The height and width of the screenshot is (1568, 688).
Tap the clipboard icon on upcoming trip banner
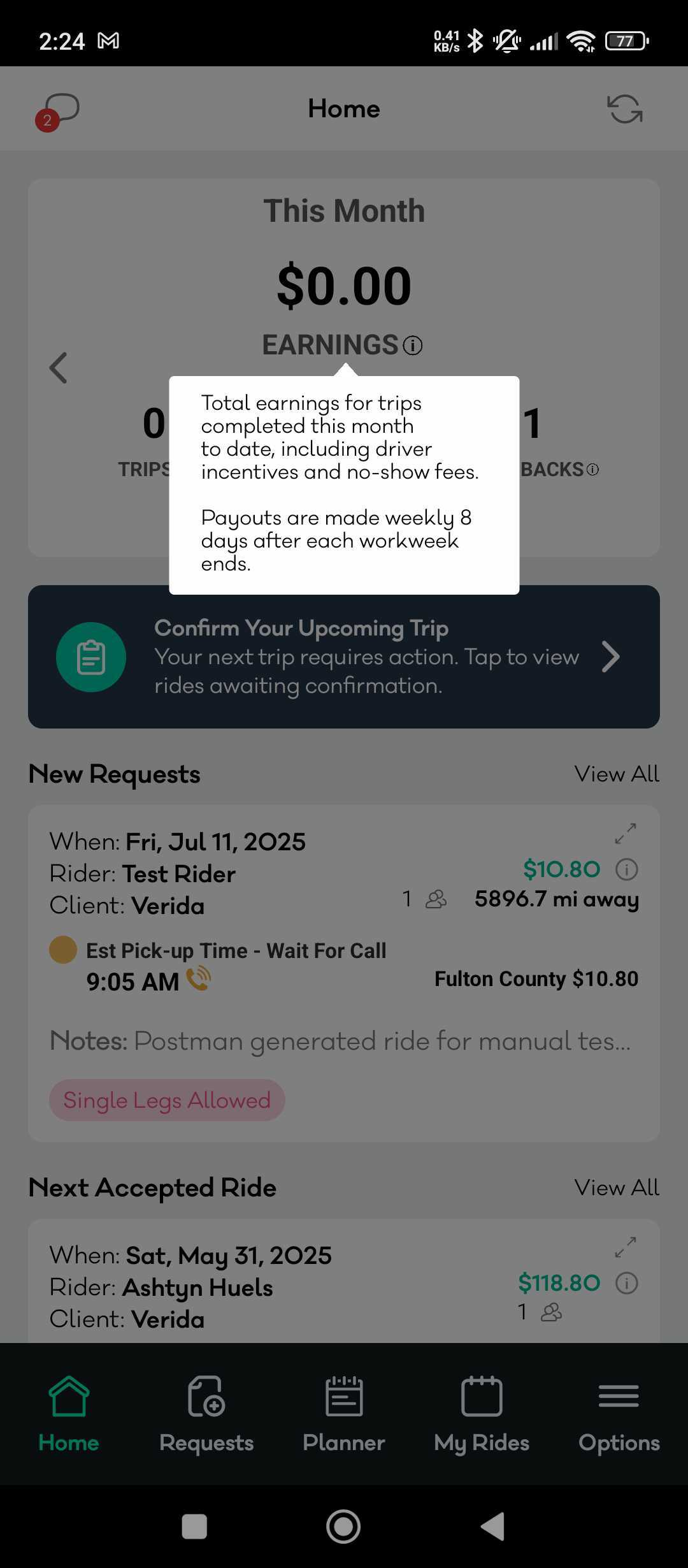90,657
